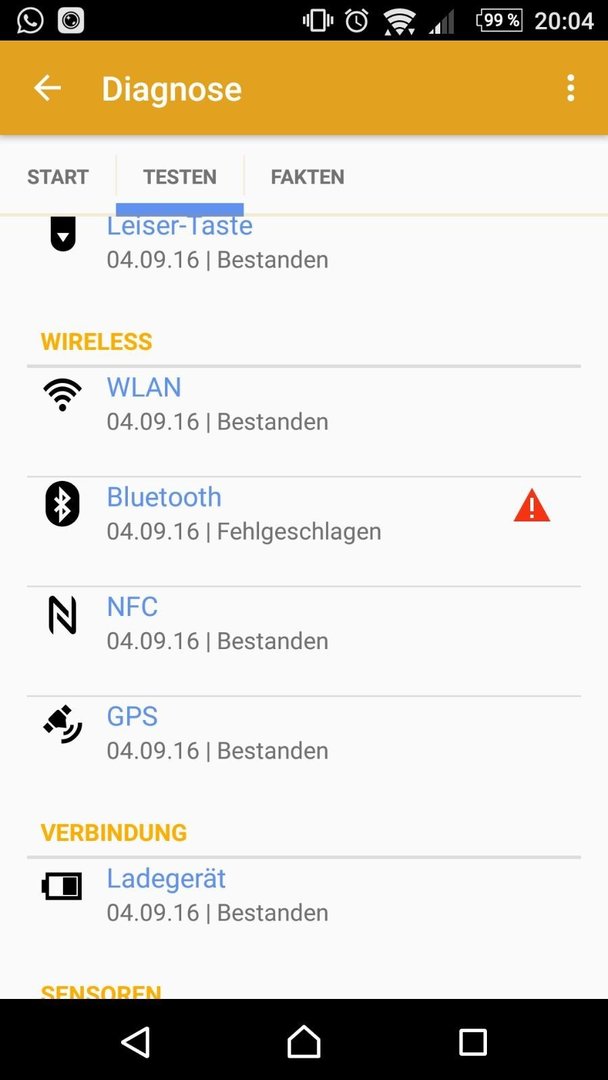This screenshot has width=608, height=1080.
Task: Go back using the app bar arrow
Action: [48, 88]
